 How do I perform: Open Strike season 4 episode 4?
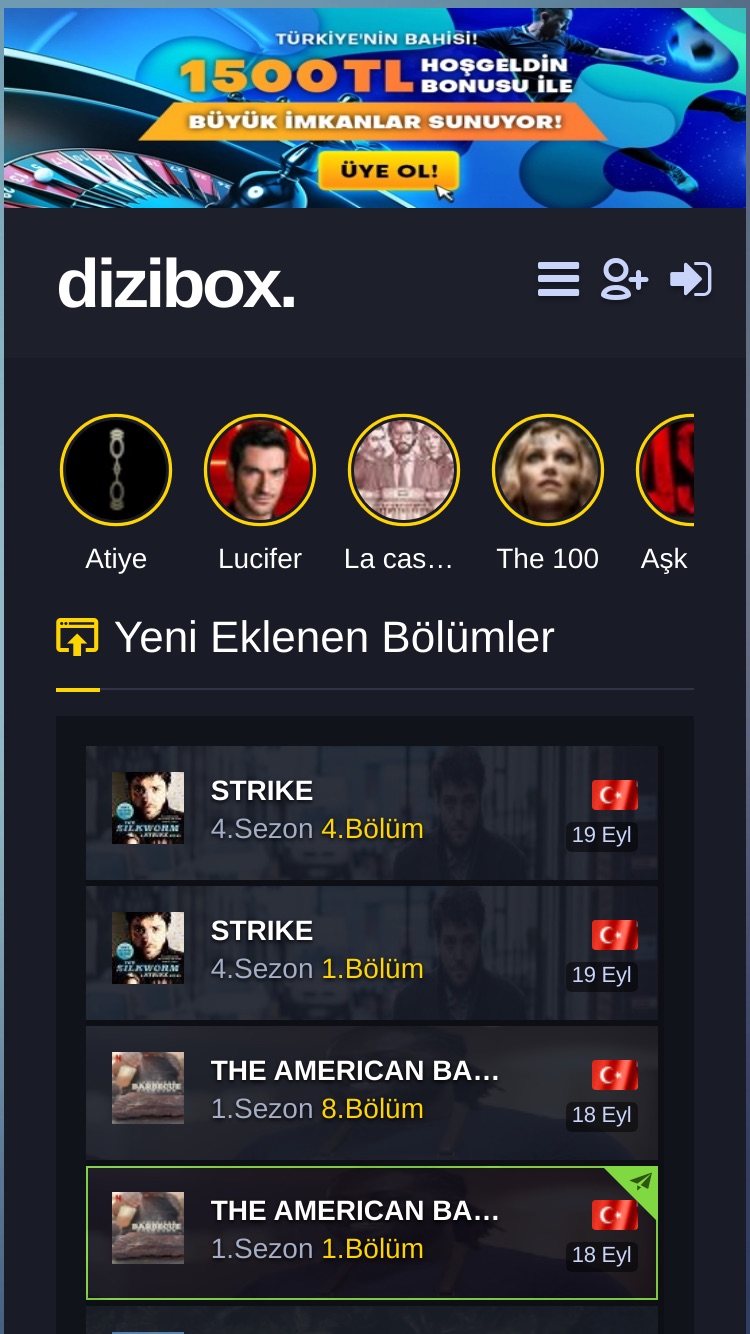click(372, 813)
